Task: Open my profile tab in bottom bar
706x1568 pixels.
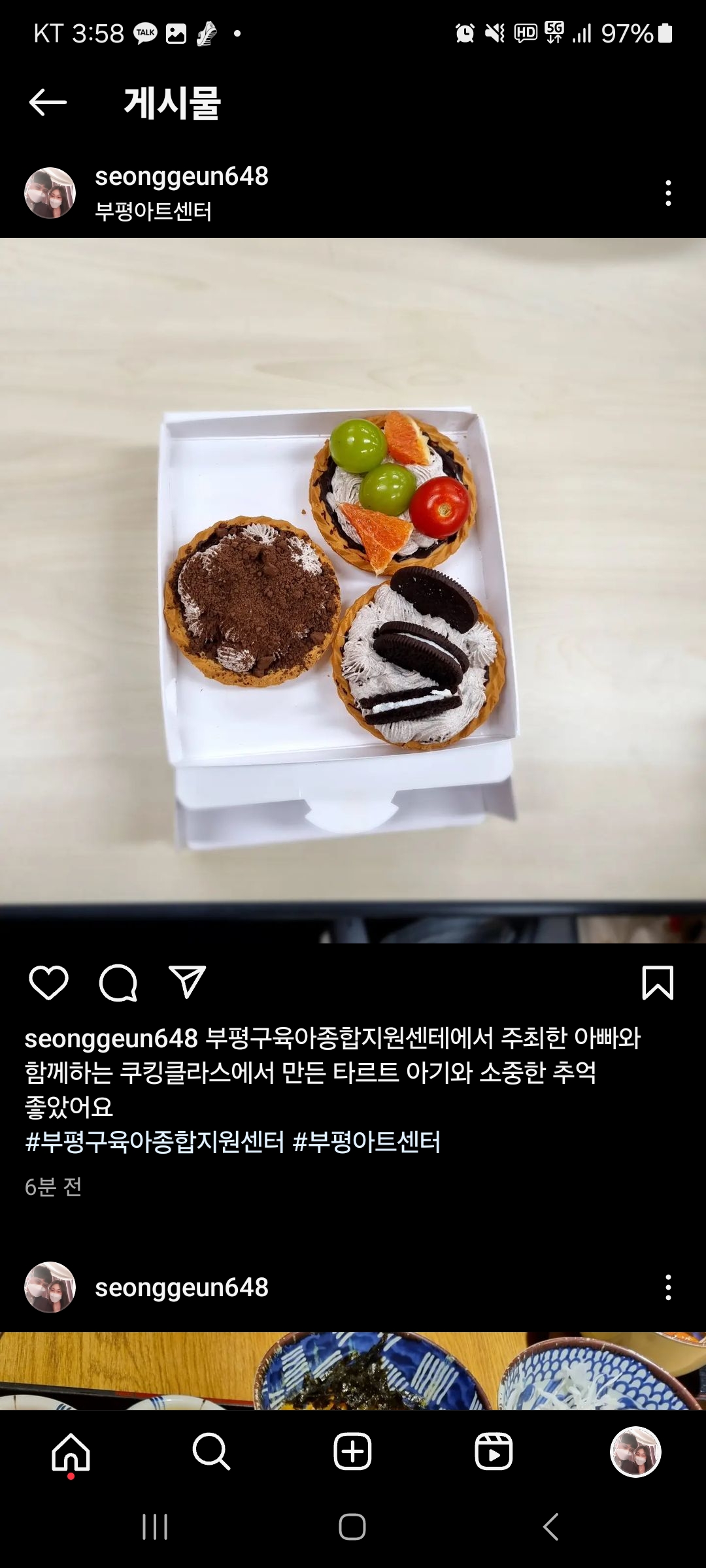Action: click(635, 1452)
